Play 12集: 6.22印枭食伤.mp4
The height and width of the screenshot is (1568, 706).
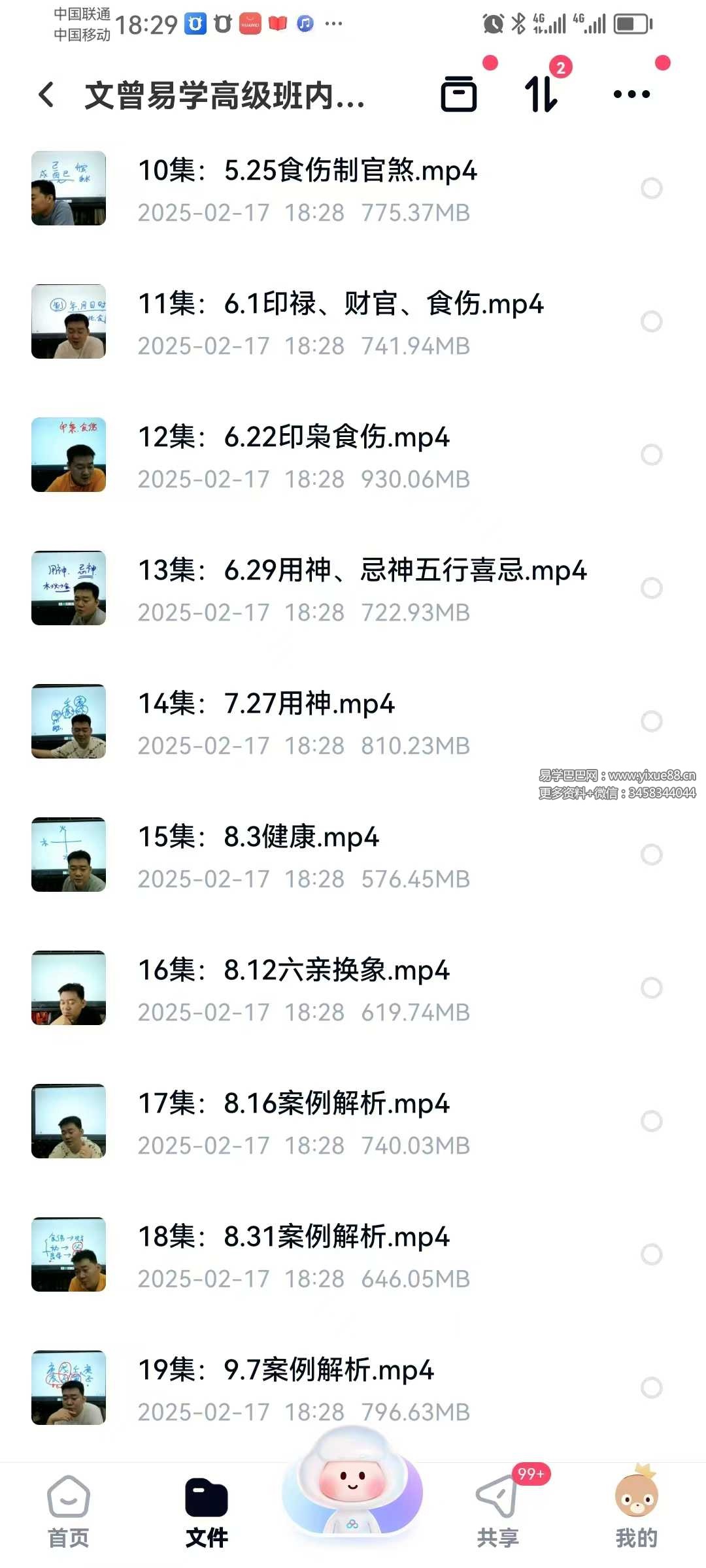coord(294,438)
